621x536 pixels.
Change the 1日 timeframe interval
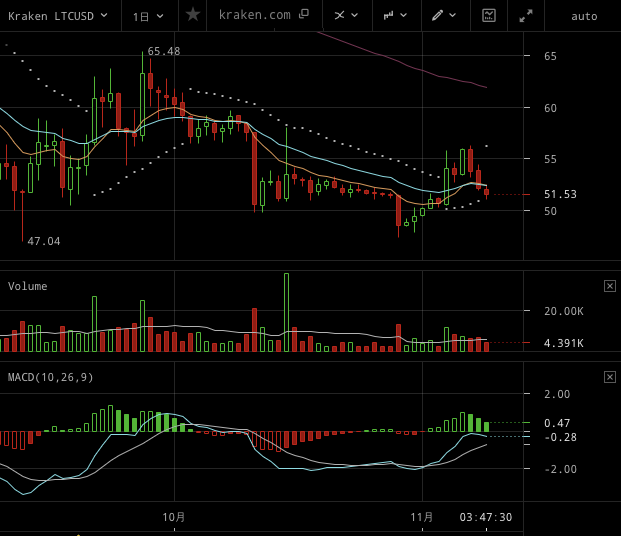coord(148,15)
